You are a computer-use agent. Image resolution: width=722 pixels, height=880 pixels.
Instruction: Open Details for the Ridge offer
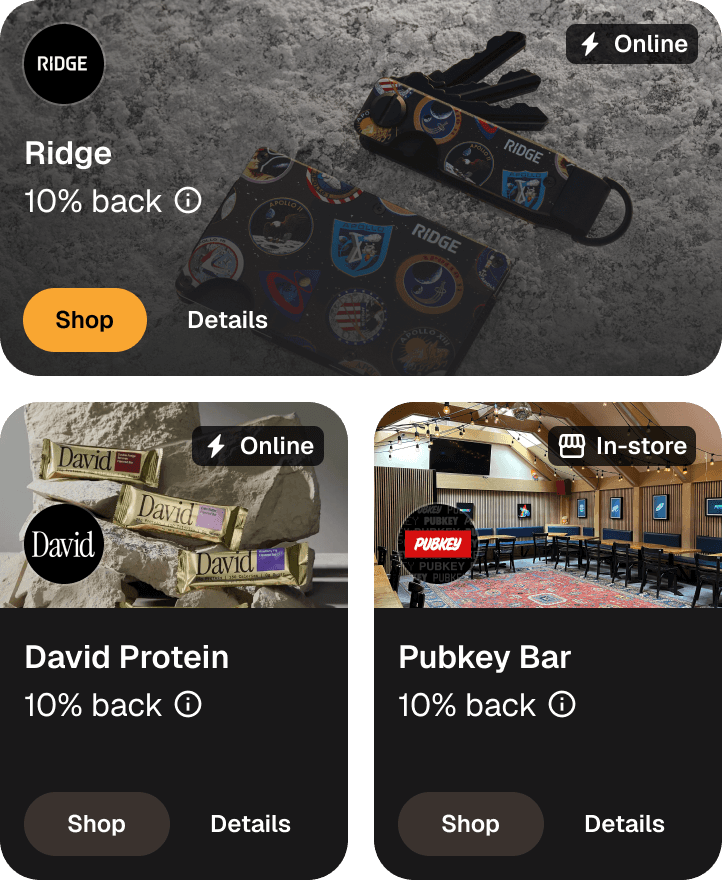coord(228,320)
